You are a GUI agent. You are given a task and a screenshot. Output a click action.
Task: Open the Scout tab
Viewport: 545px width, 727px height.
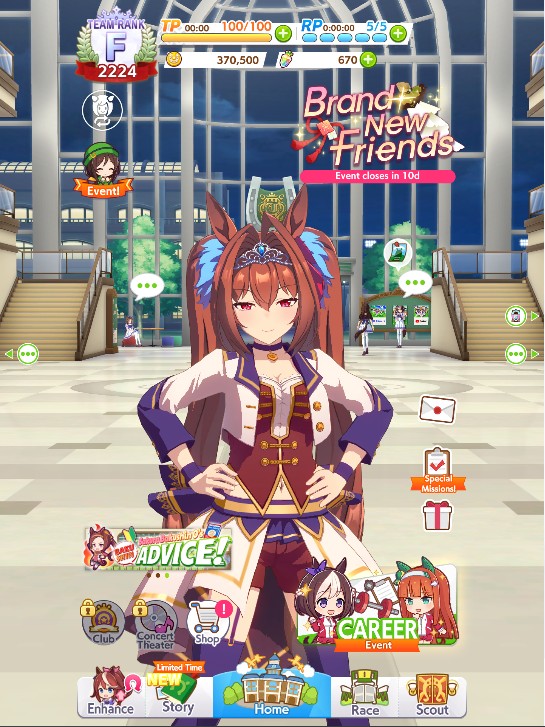point(432,695)
